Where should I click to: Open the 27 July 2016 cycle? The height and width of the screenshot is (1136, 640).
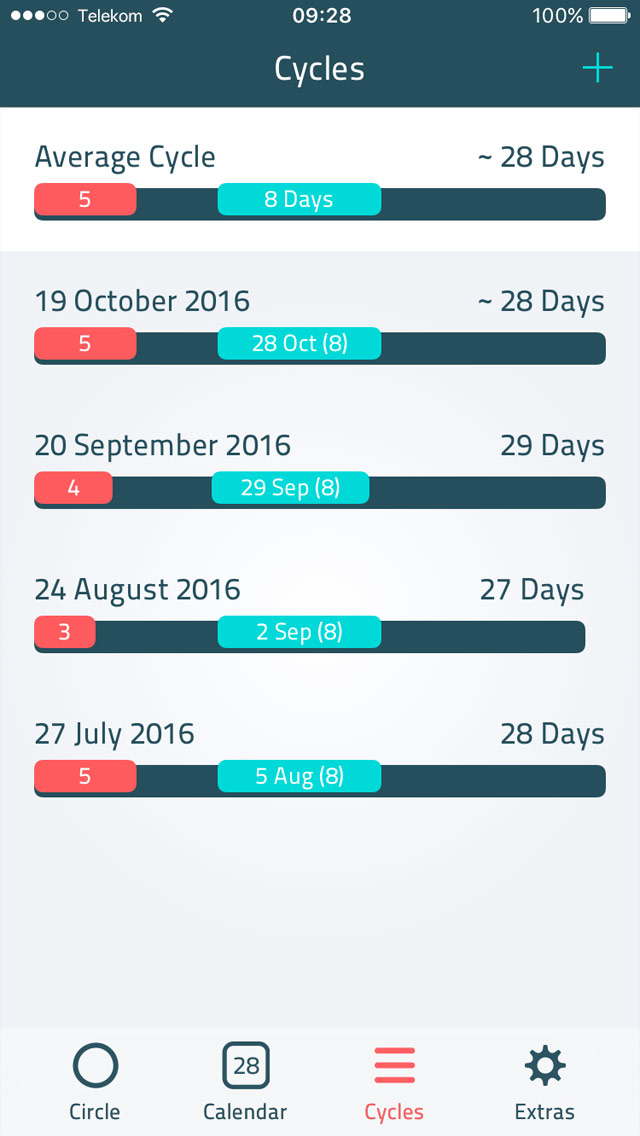[x=320, y=757]
